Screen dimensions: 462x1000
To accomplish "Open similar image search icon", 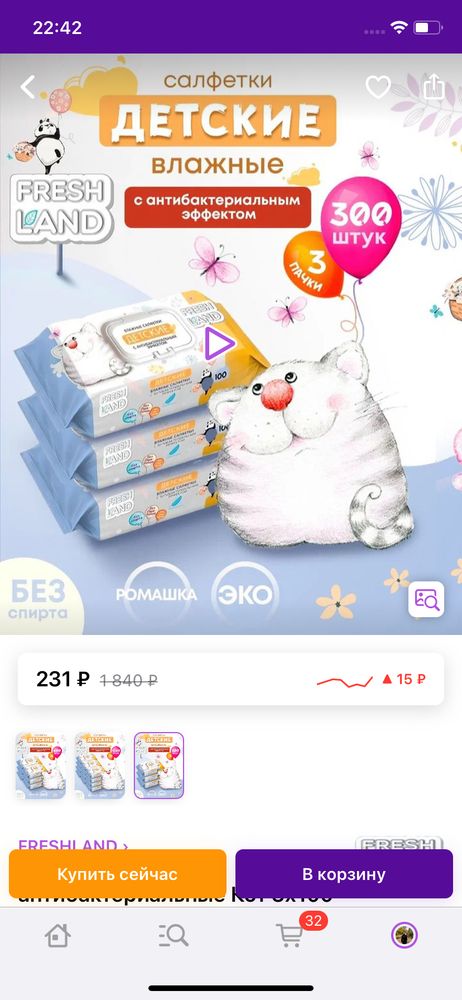I will 426,599.
